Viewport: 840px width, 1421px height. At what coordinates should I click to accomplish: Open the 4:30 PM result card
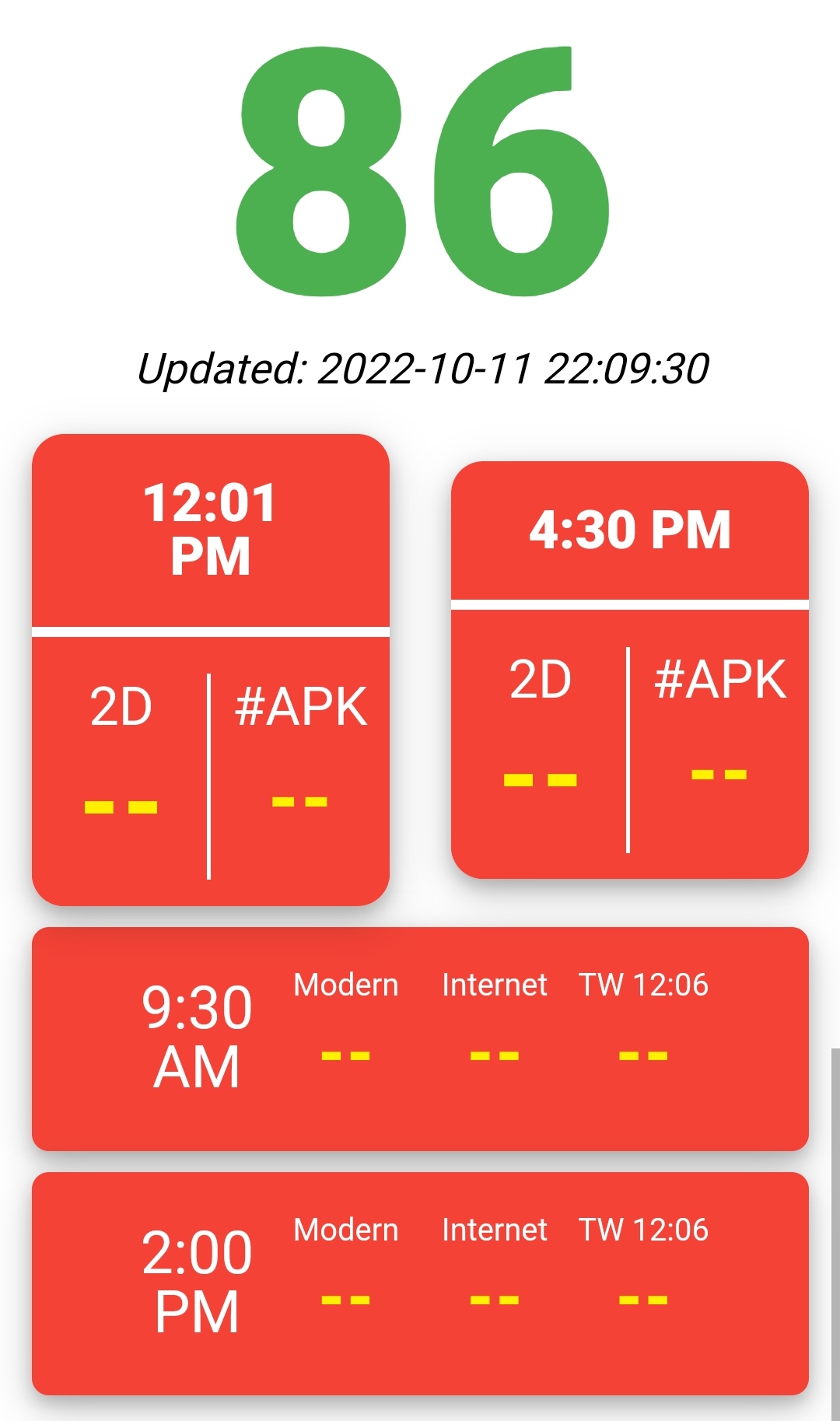pos(630,670)
